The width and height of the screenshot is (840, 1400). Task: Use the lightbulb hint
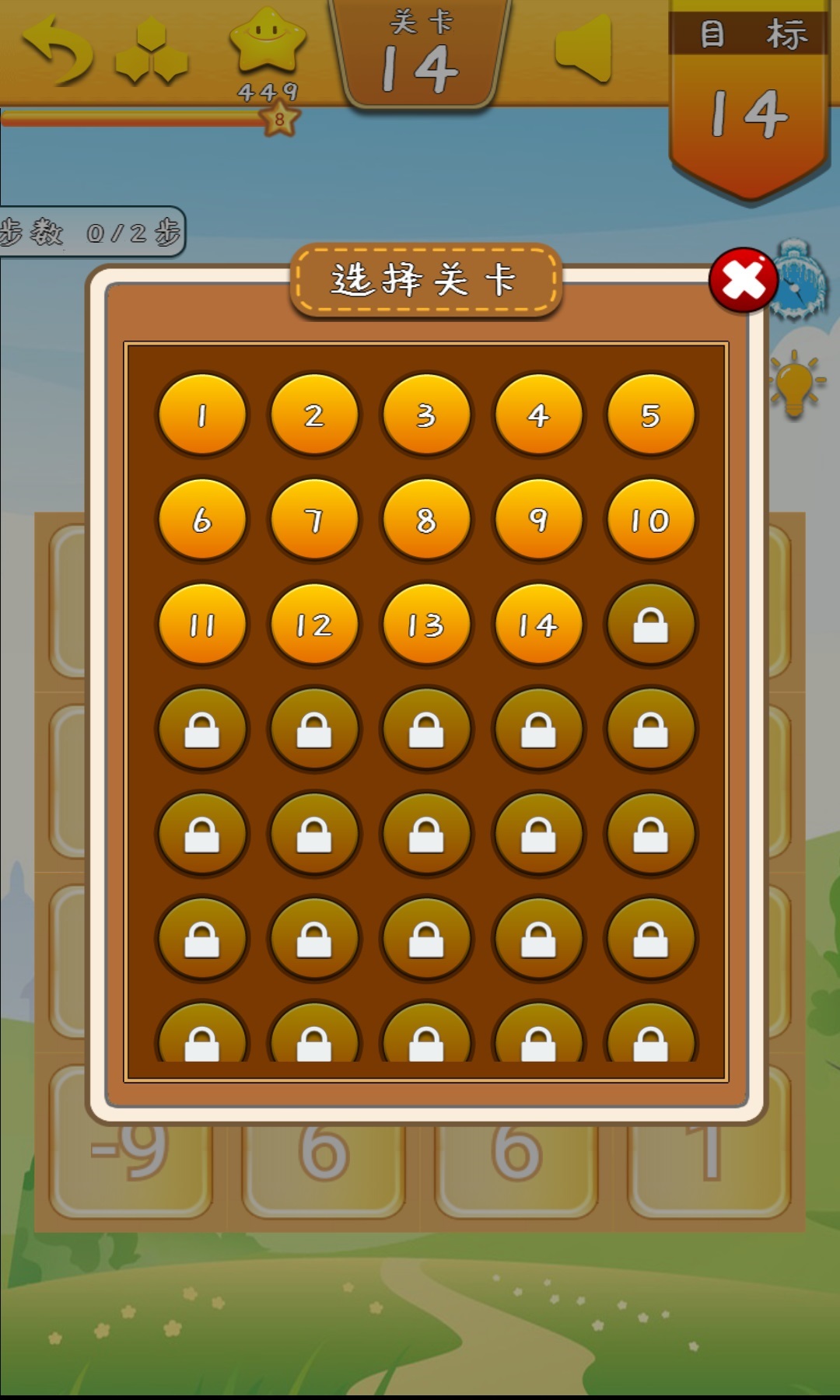[x=794, y=383]
